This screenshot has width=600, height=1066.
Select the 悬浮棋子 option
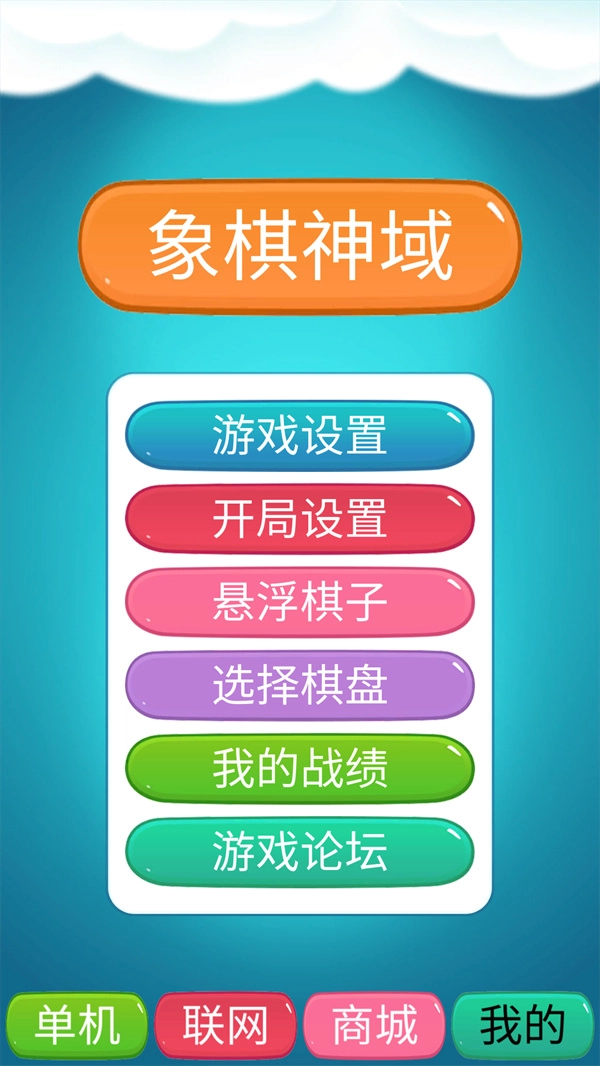[299, 602]
